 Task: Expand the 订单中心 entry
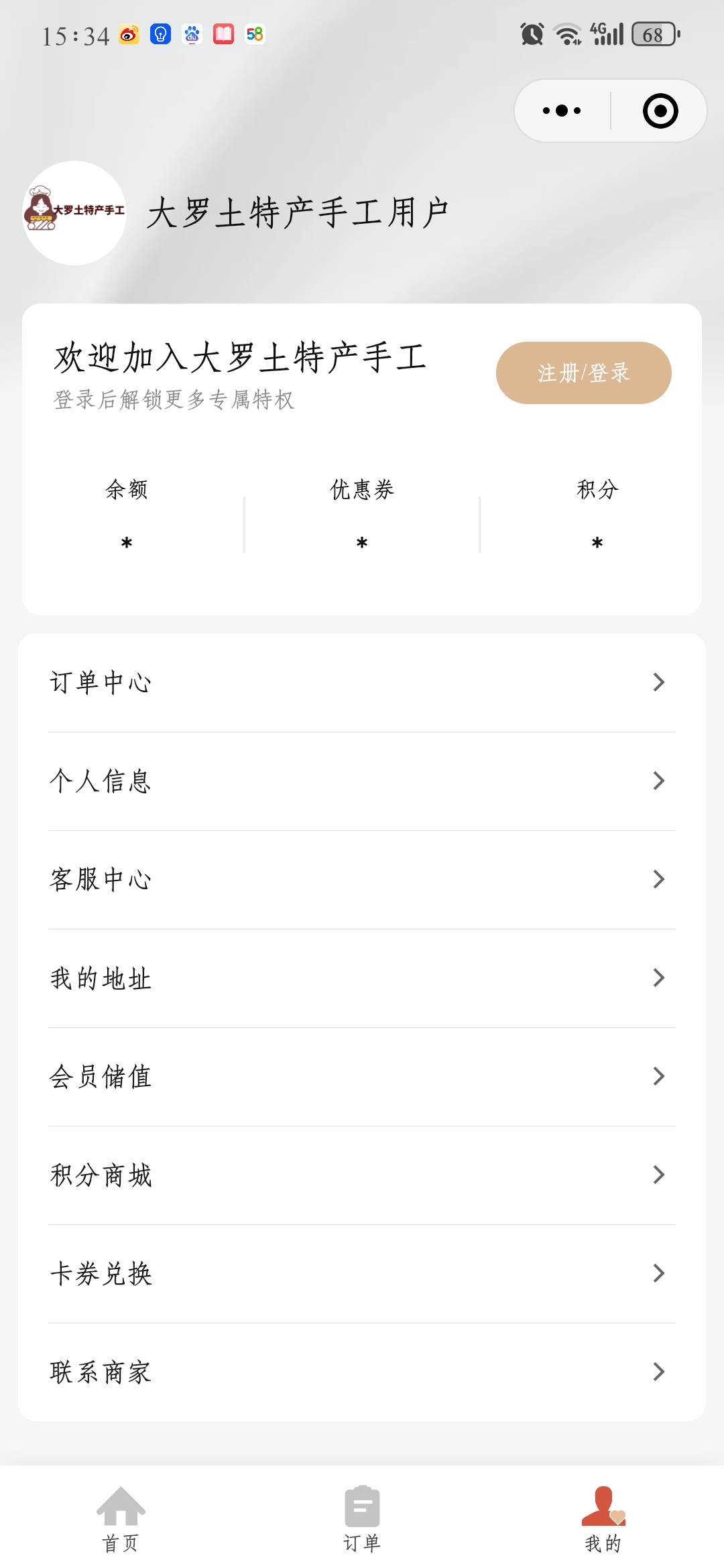[x=362, y=682]
